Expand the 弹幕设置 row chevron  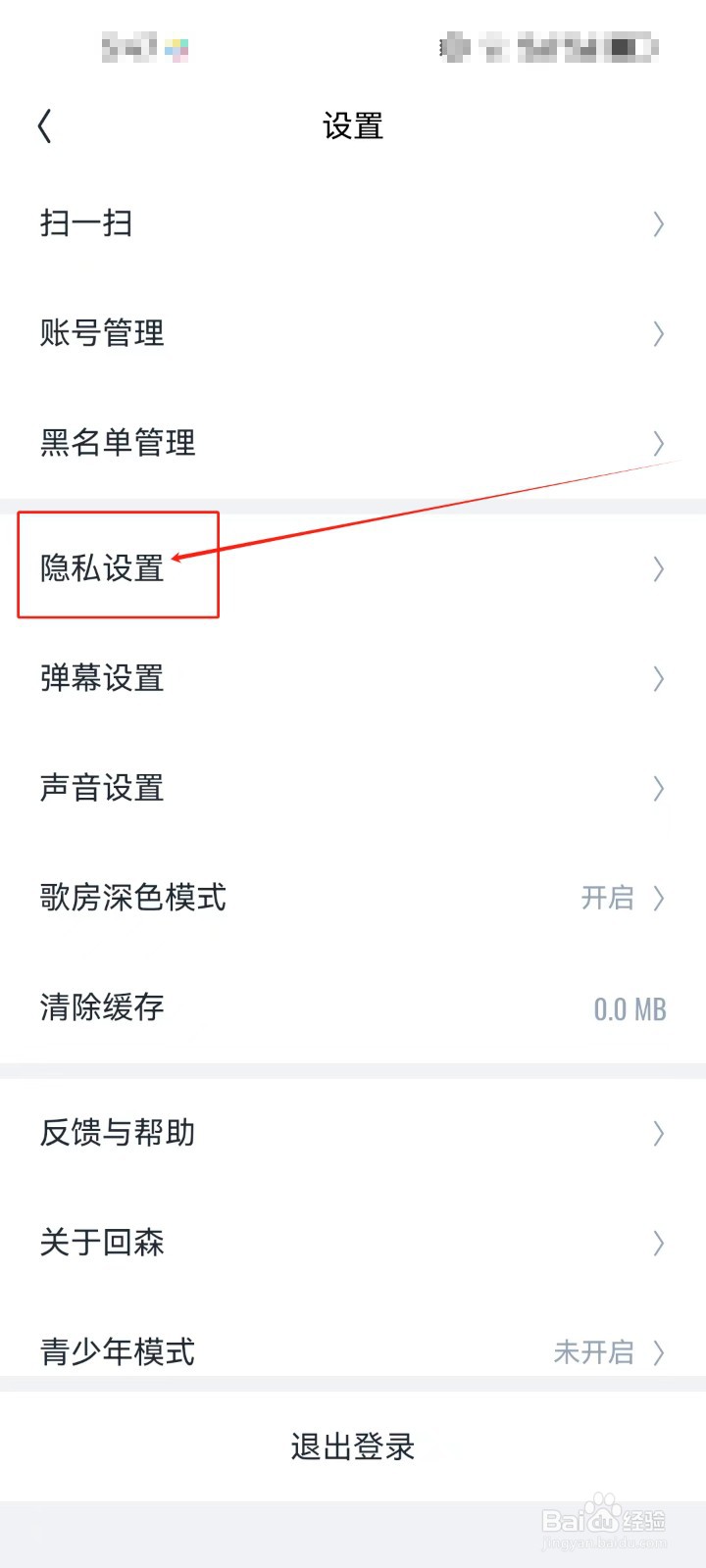click(x=659, y=678)
